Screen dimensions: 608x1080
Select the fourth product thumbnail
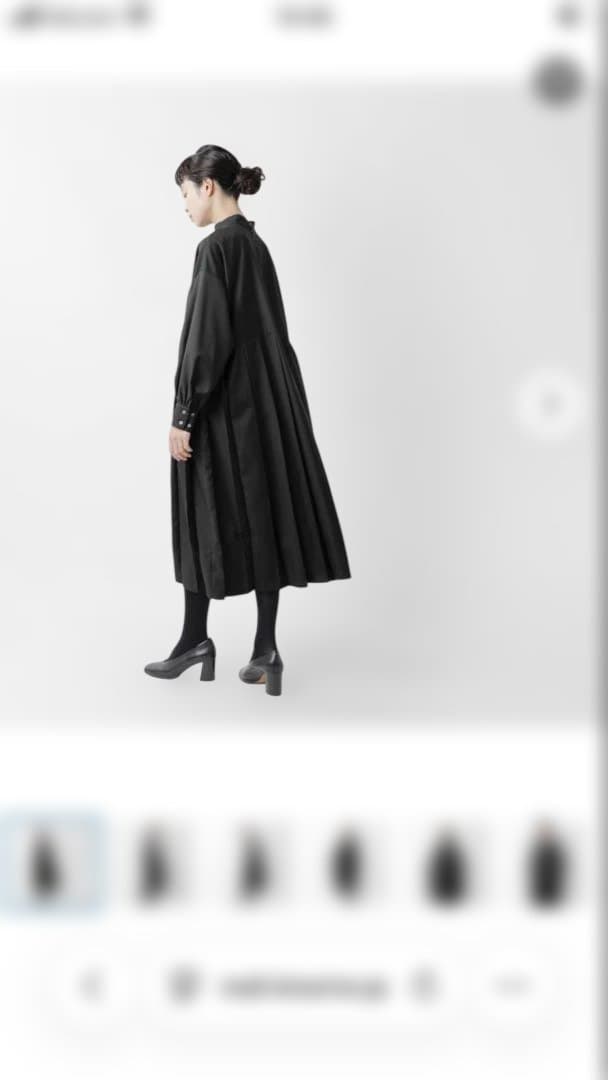pos(347,863)
